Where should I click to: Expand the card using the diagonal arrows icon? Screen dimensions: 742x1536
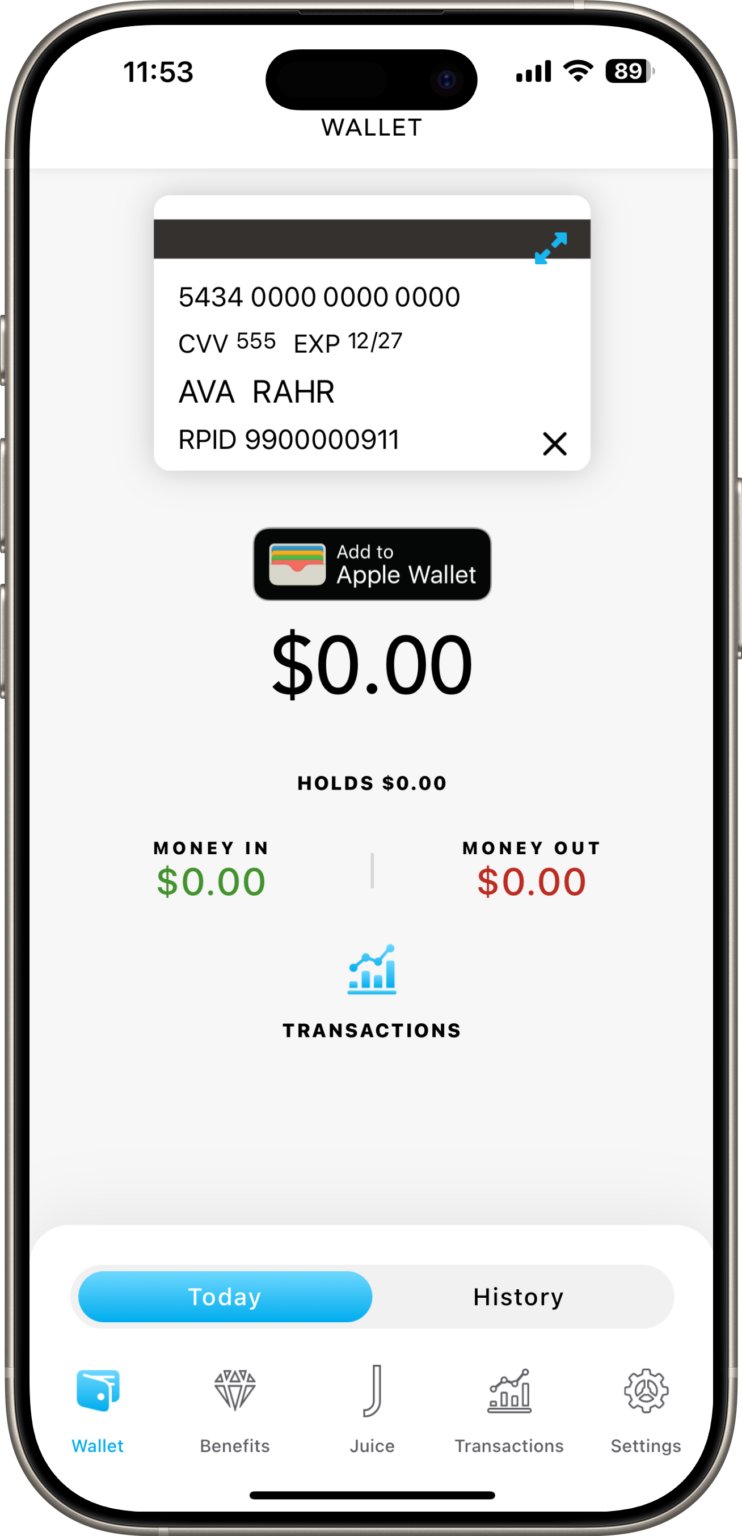550,247
